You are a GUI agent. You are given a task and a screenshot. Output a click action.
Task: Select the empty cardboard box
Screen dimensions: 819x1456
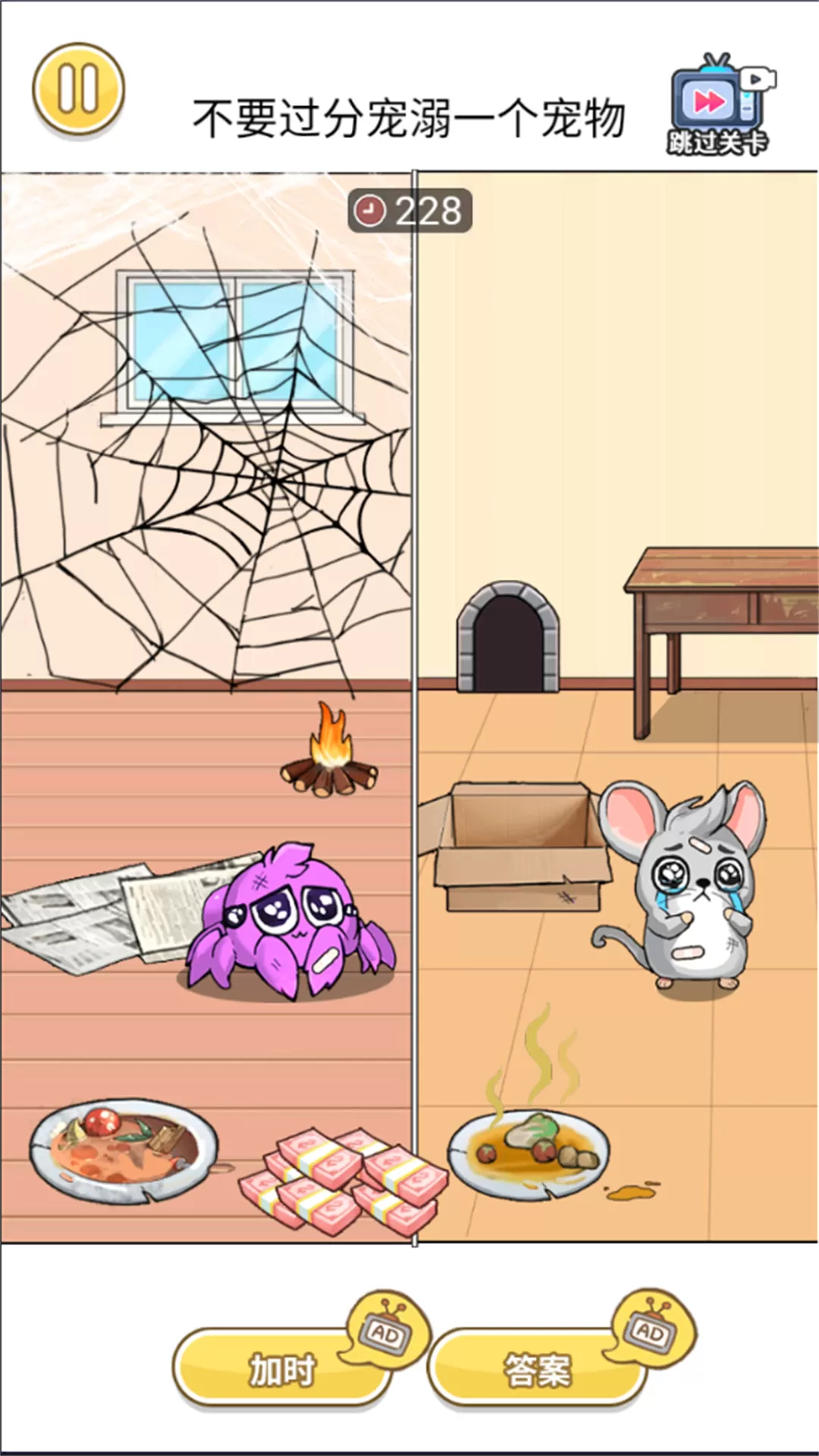point(519,847)
